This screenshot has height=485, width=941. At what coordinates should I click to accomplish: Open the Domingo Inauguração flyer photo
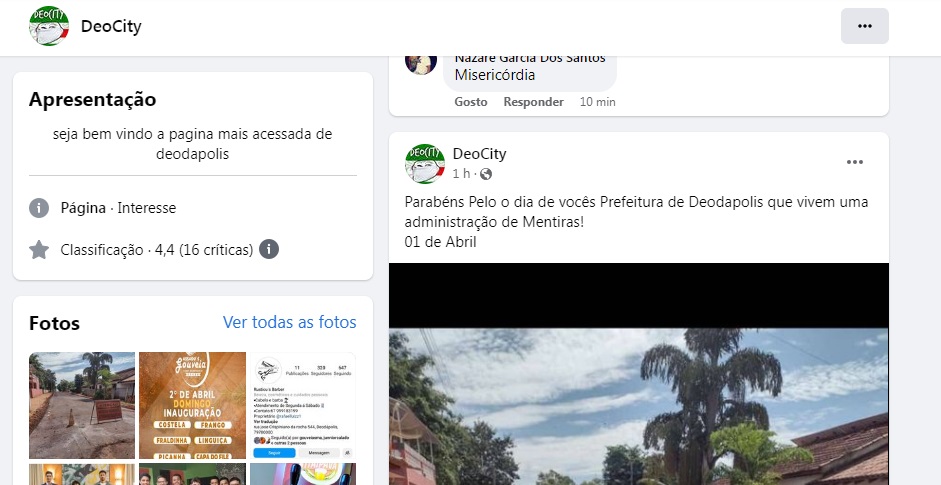pos(192,405)
